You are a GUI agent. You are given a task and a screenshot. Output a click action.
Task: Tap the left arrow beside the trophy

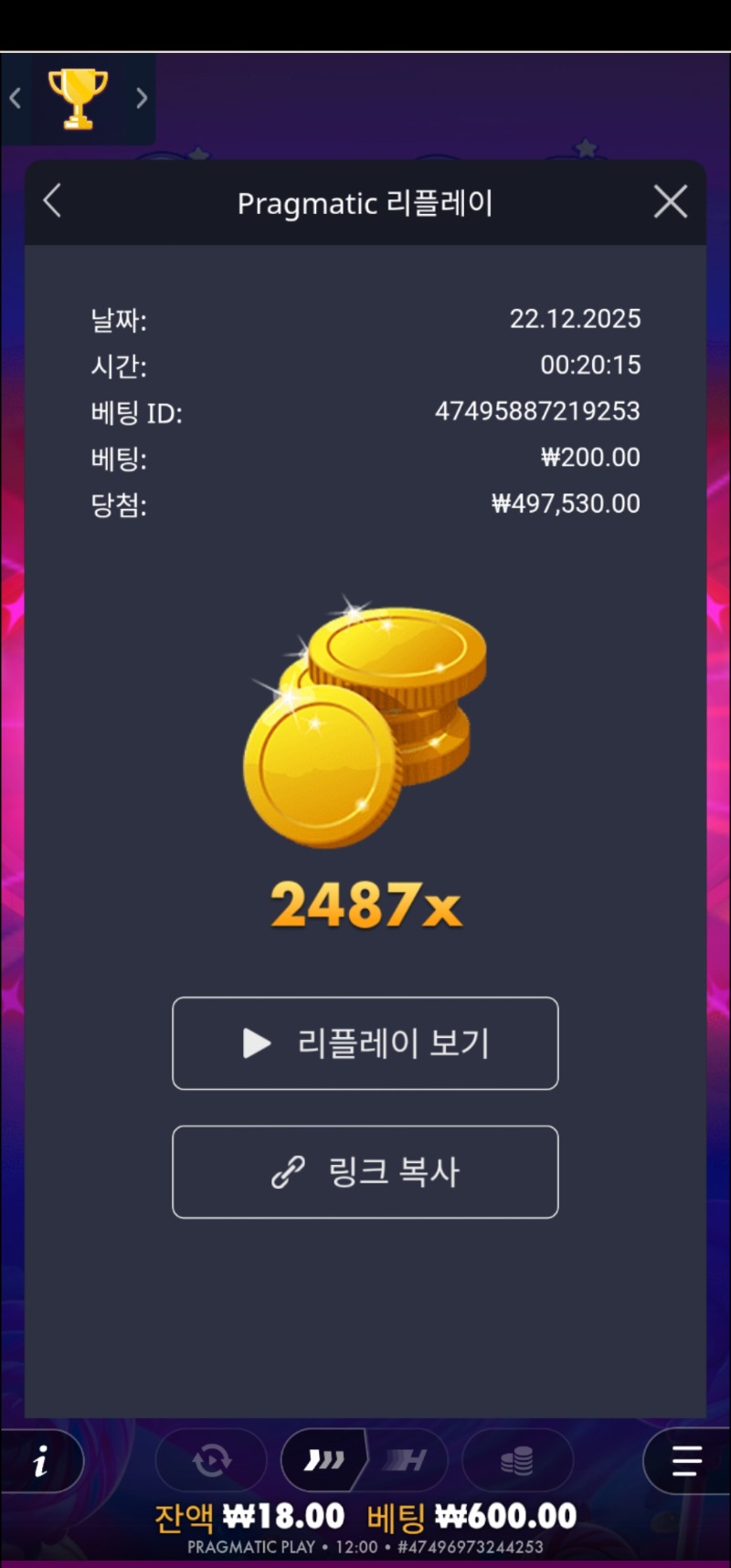[16, 98]
